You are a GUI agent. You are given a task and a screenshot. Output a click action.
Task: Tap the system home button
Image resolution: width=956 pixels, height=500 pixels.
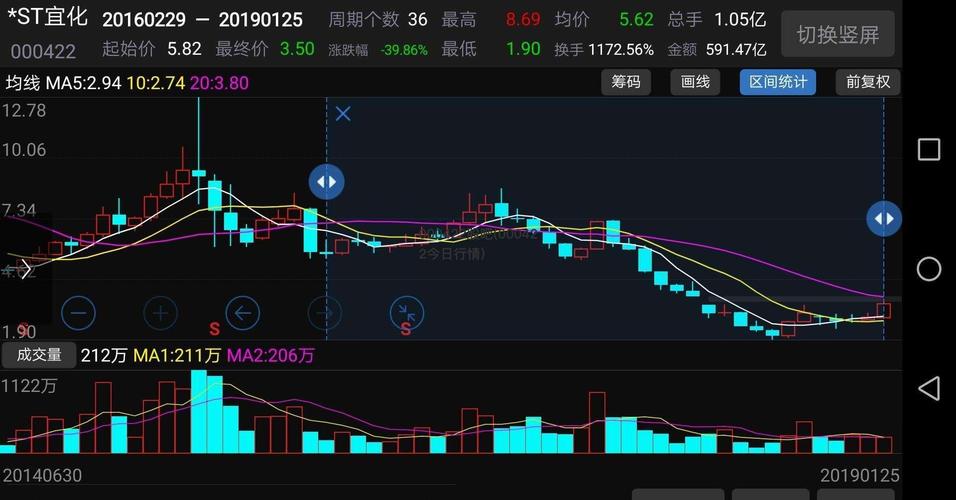point(928,269)
